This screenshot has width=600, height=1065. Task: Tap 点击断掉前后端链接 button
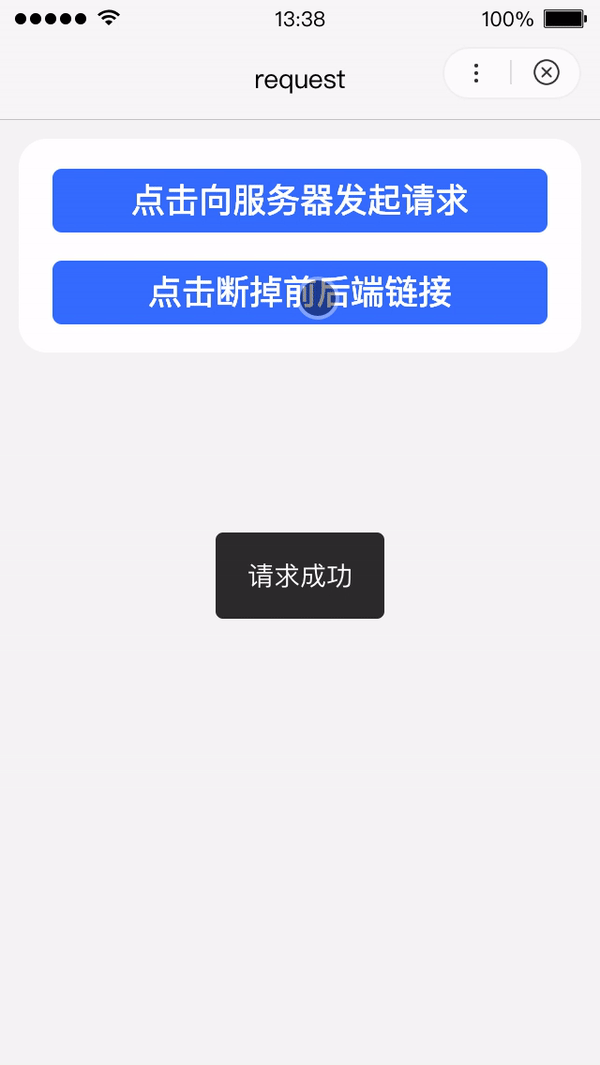[x=300, y=292]
